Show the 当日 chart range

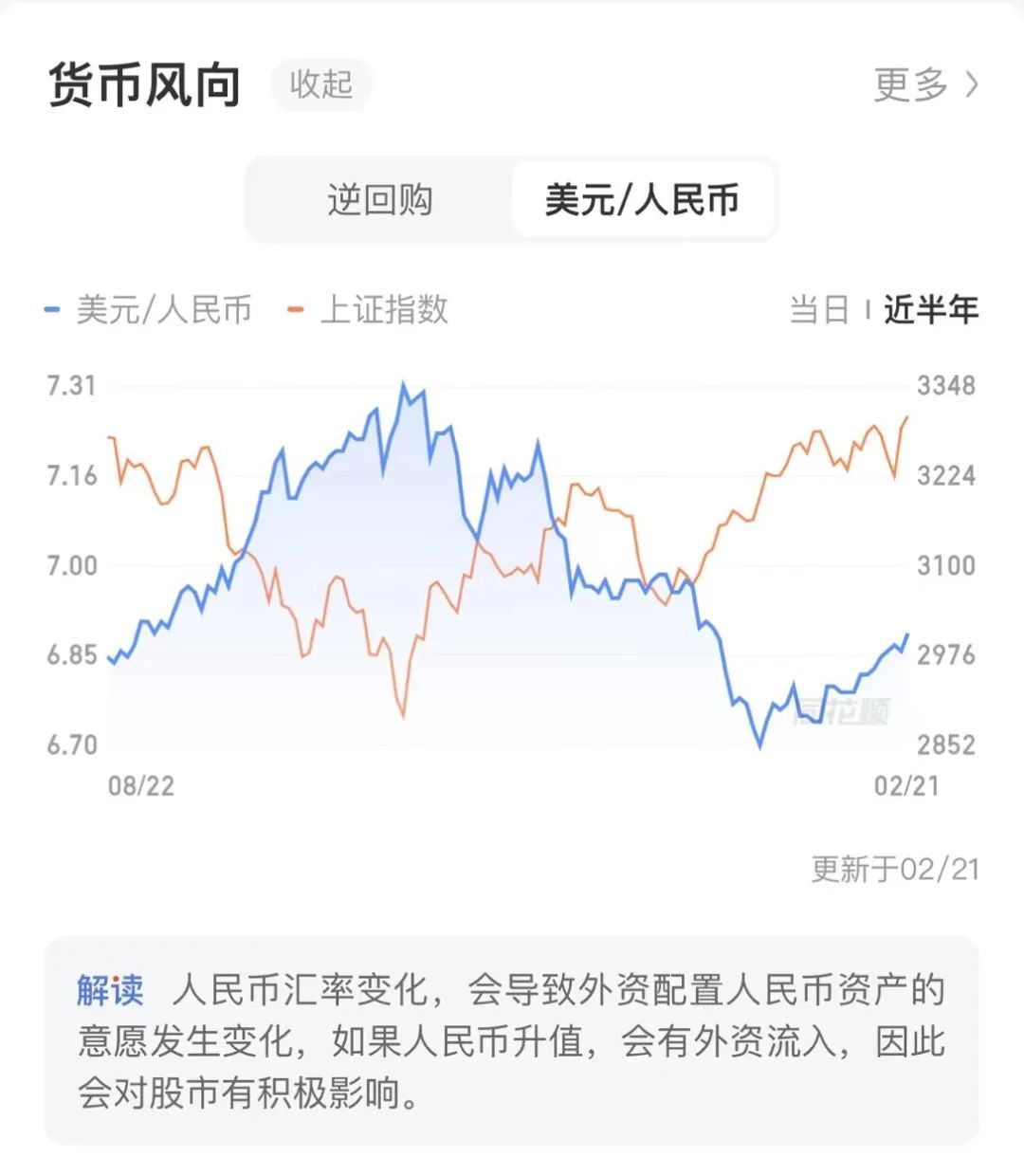pyautogui.click(x=818, y=309)
